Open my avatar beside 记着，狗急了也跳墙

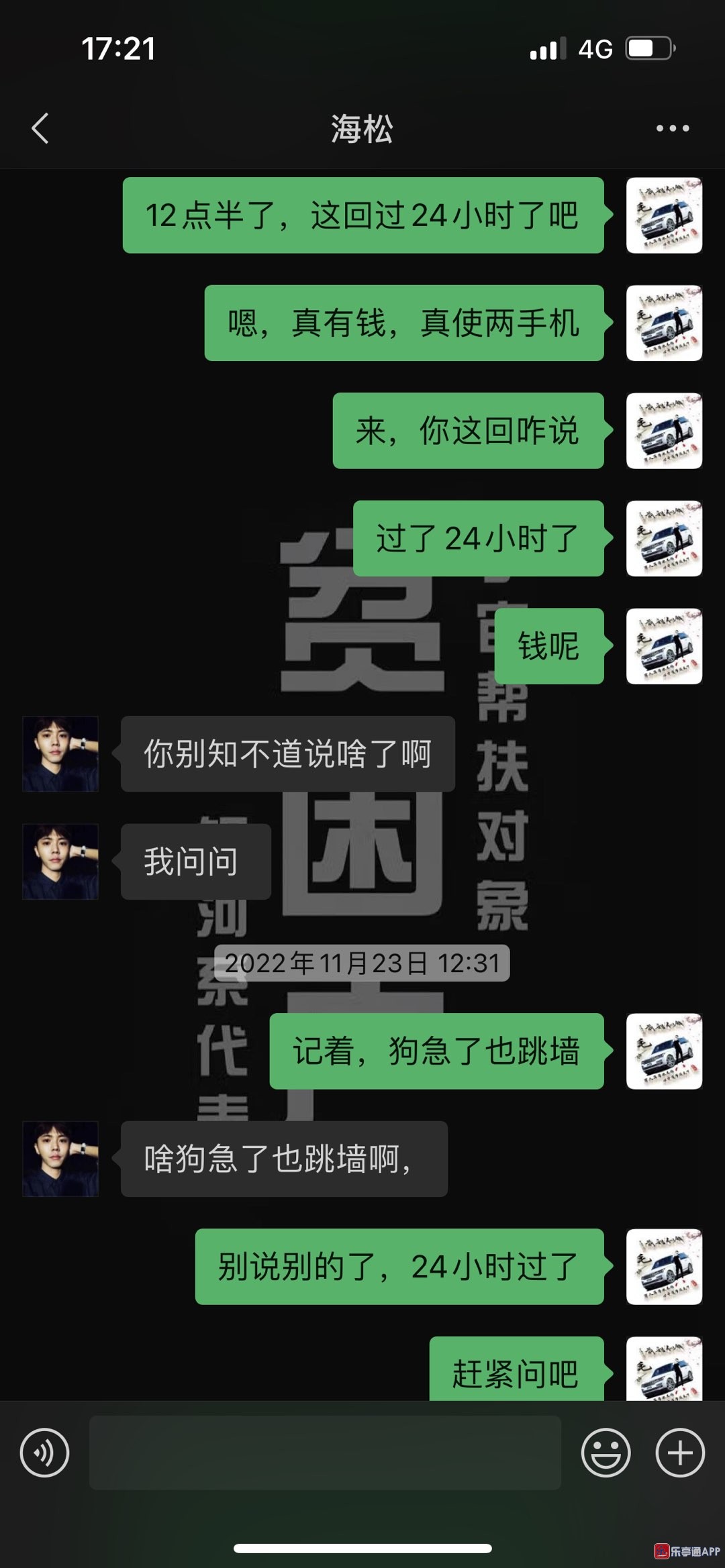(664, 1051)
